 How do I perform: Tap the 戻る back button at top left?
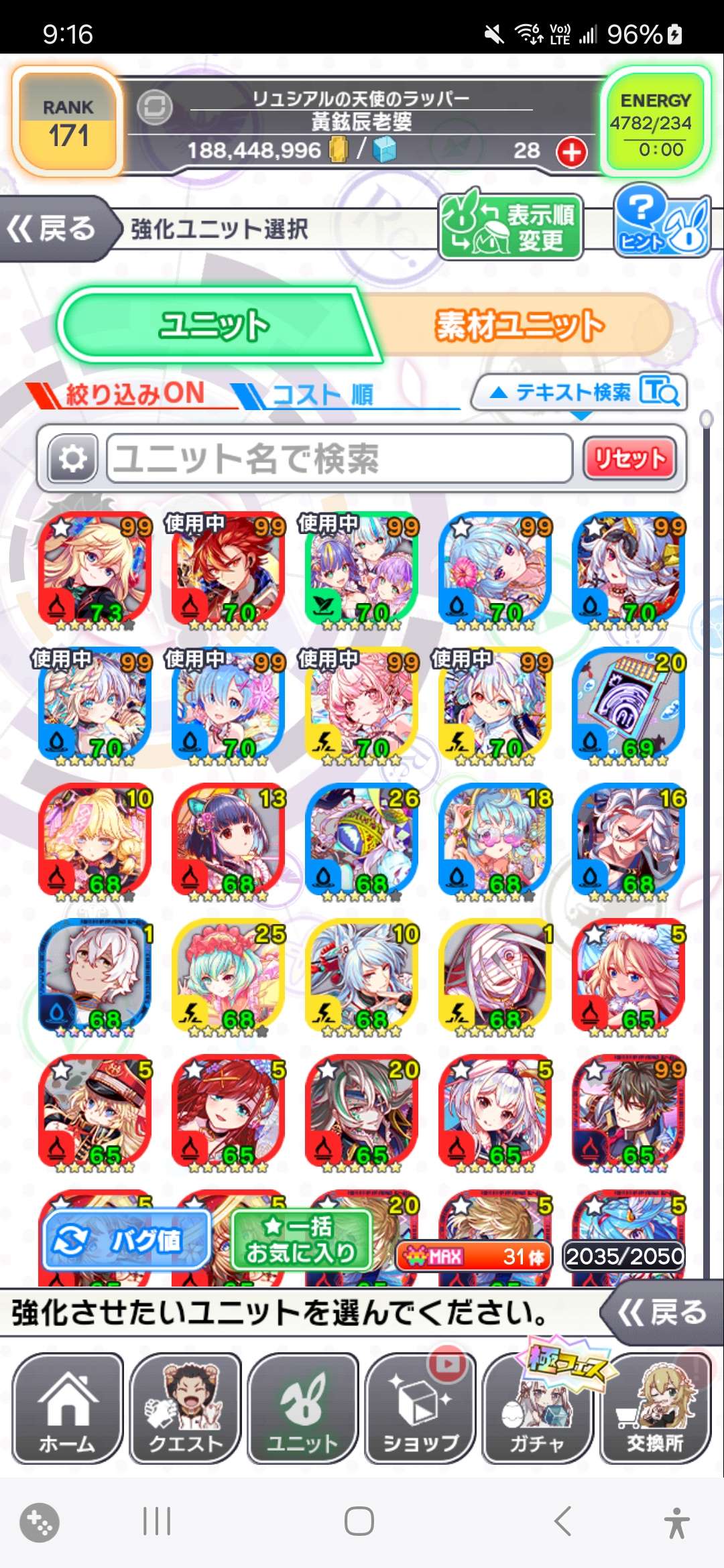click(54, 229)
